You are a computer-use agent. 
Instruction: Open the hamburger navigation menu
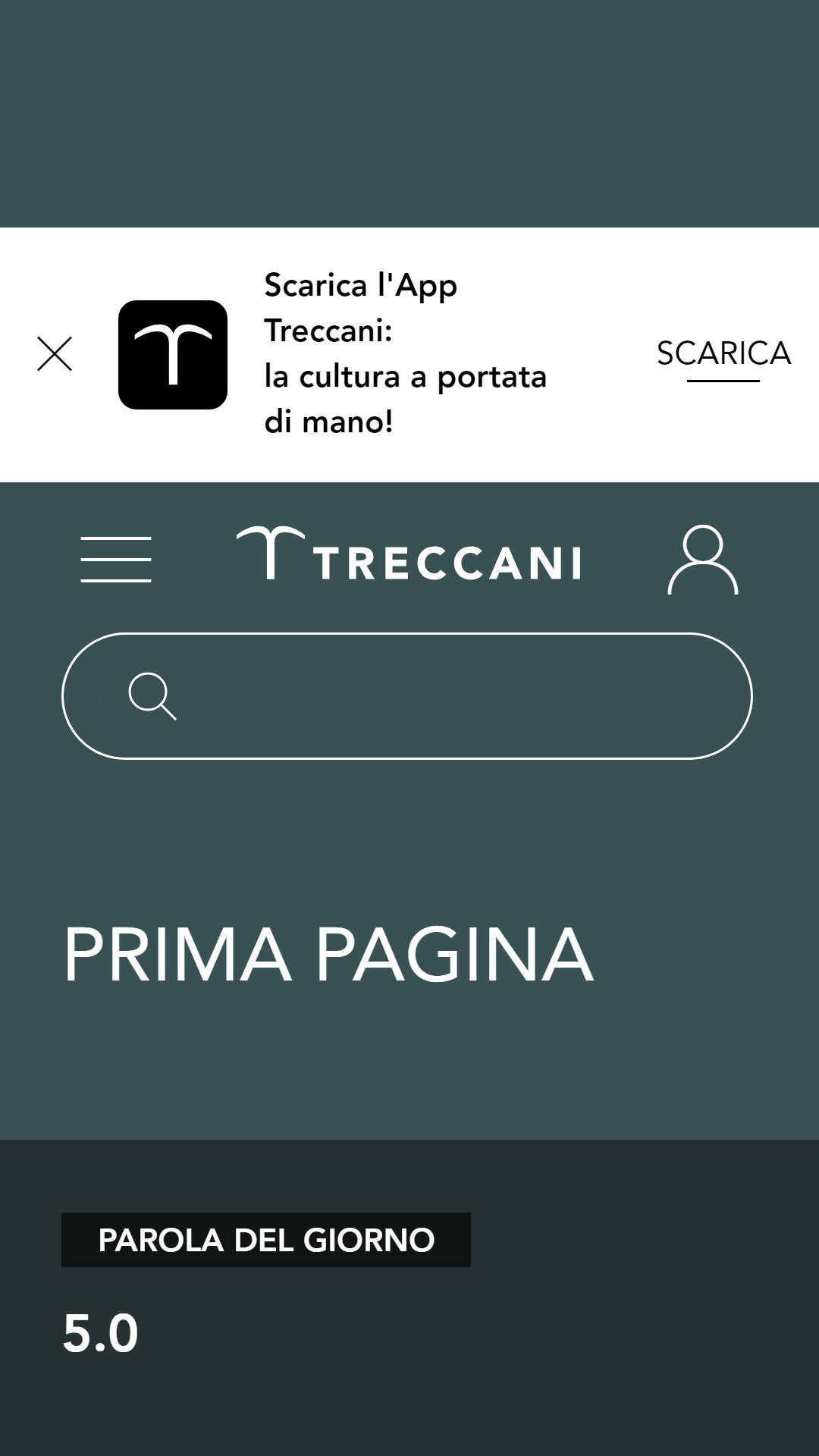tap(116, 560)
